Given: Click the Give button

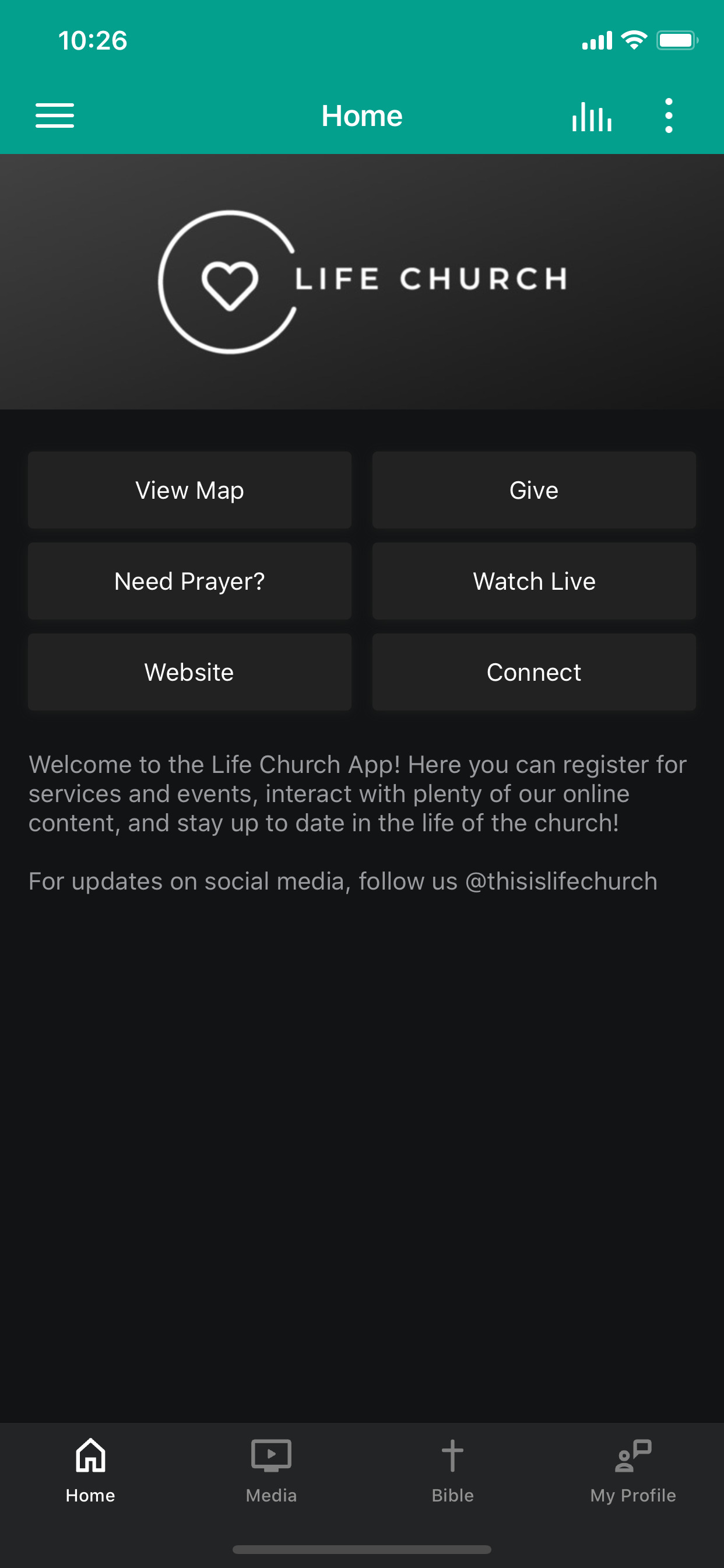Looking at the screenshot, I should (x=533, y=490).
